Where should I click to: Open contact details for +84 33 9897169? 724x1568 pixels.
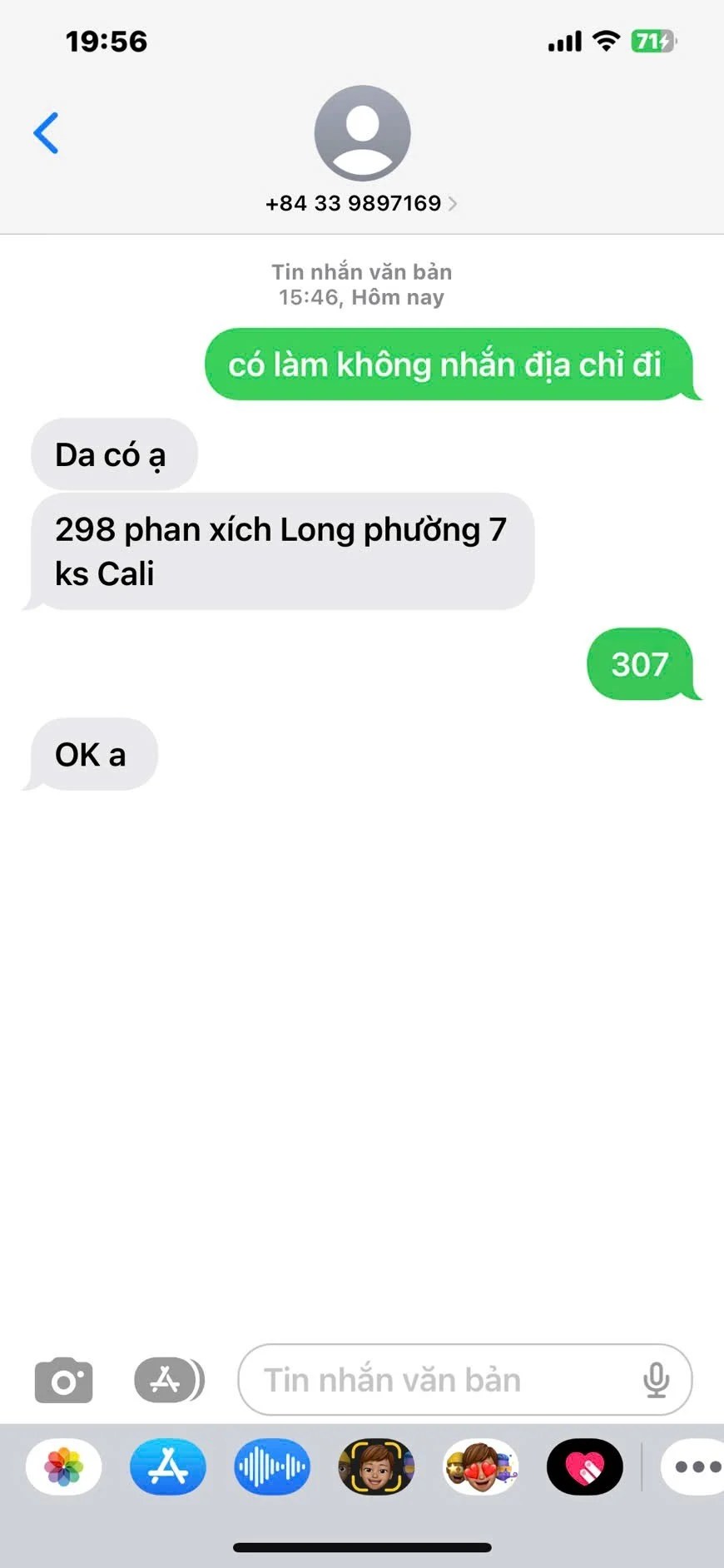point(361,203)
